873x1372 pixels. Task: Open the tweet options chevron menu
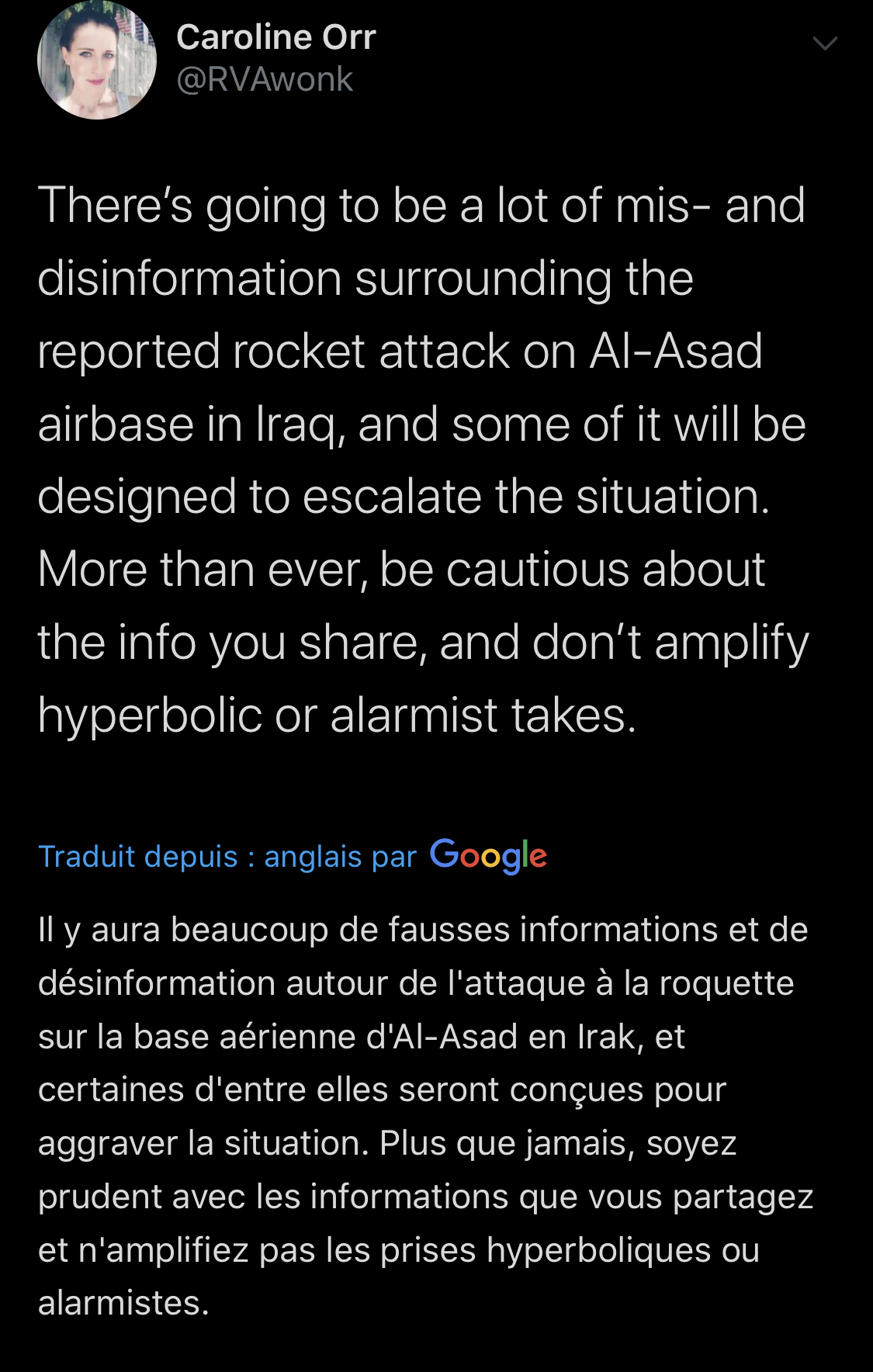(825, 43)
